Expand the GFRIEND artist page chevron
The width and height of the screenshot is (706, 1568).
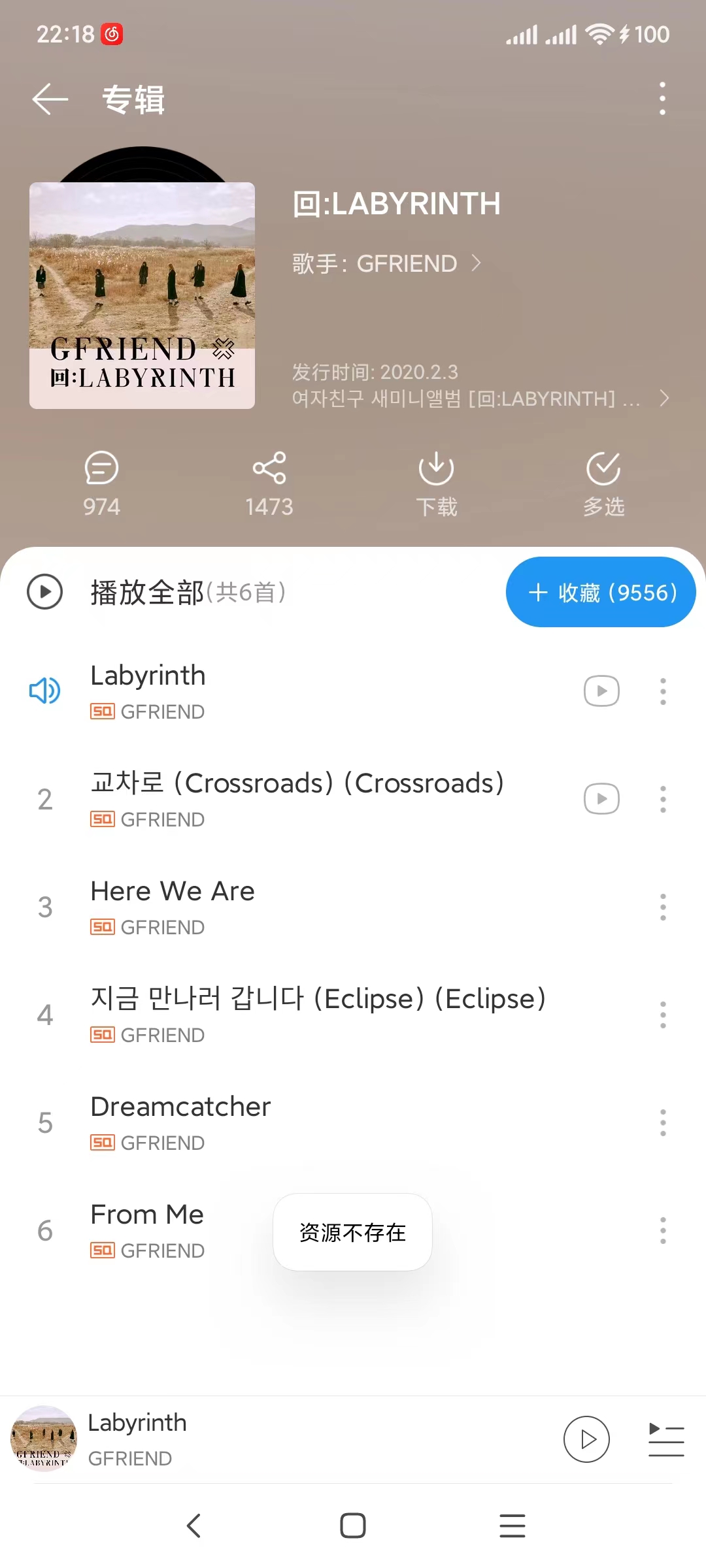click(x=477, y=264)
